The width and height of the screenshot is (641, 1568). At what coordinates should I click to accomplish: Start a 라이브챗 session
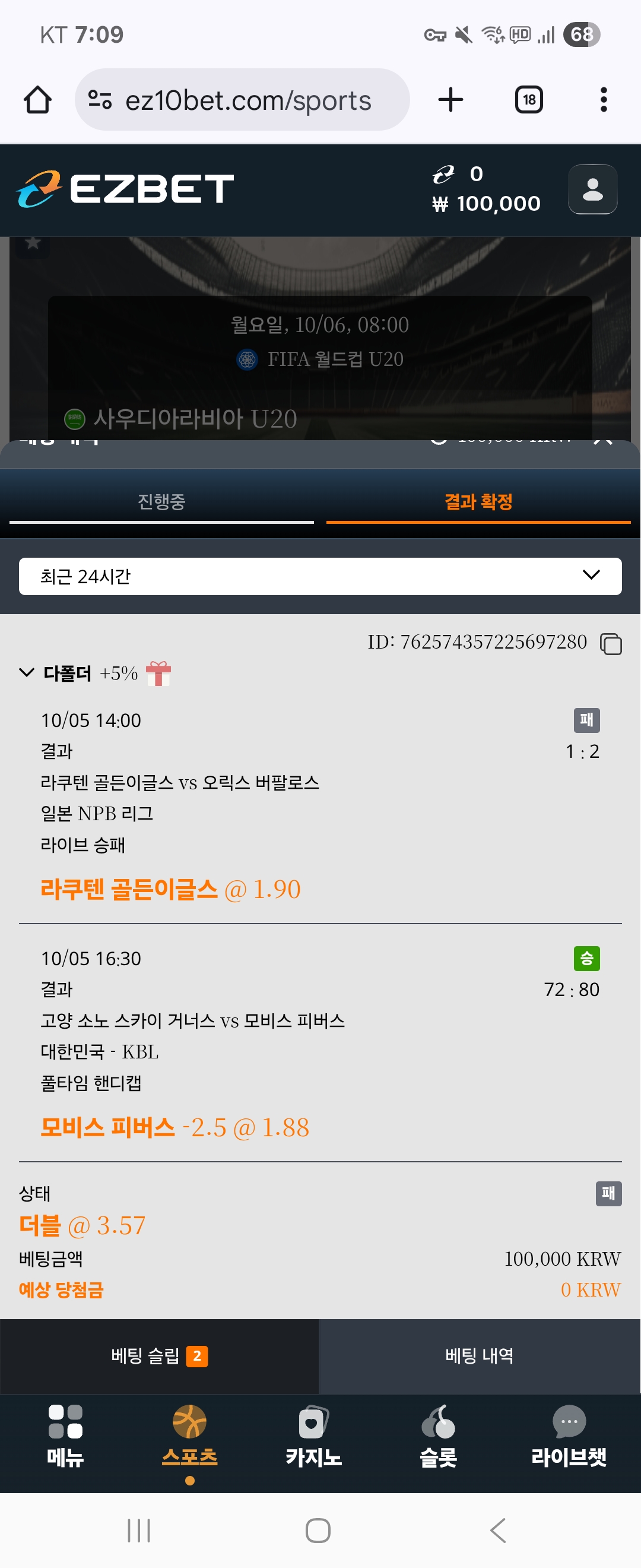coord(569,1434)
